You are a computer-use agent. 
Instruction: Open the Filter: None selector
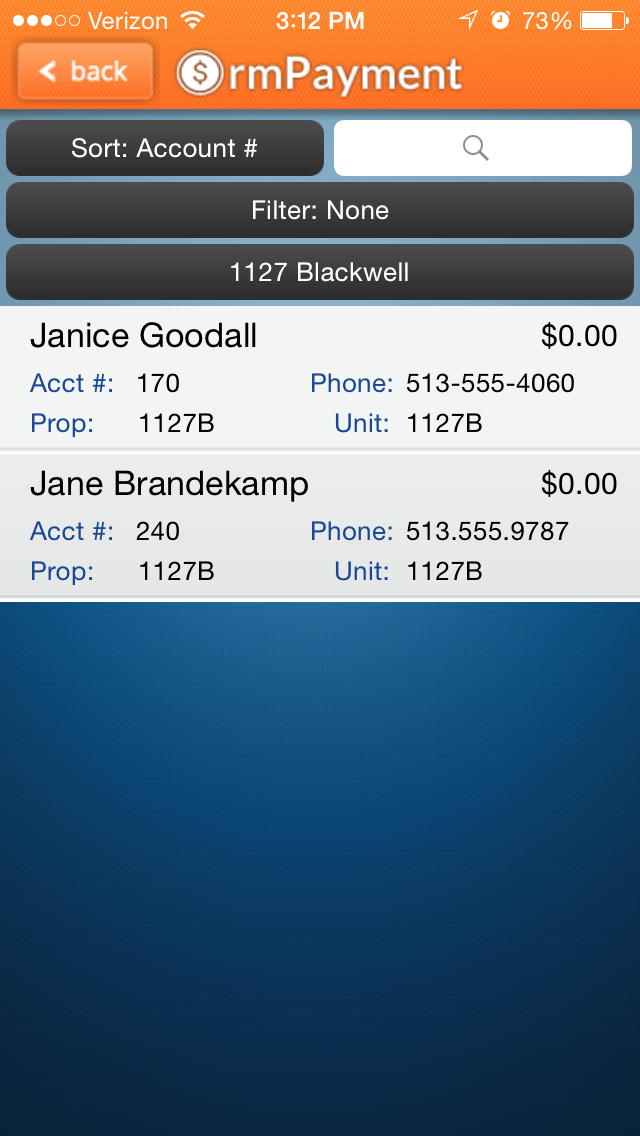coord(320,210)
